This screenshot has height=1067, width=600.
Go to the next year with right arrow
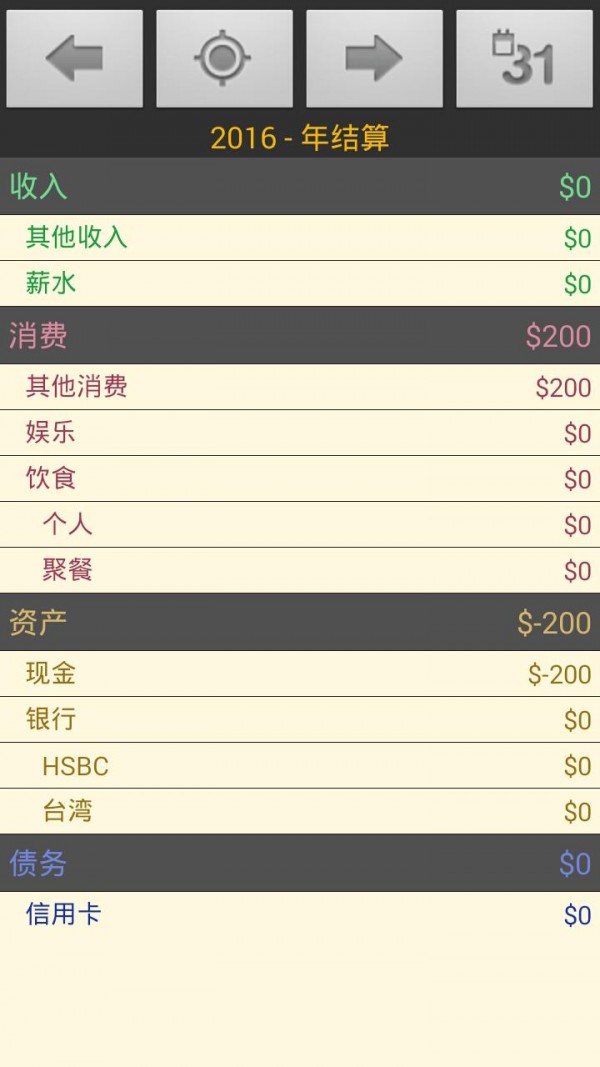point(374,59)
